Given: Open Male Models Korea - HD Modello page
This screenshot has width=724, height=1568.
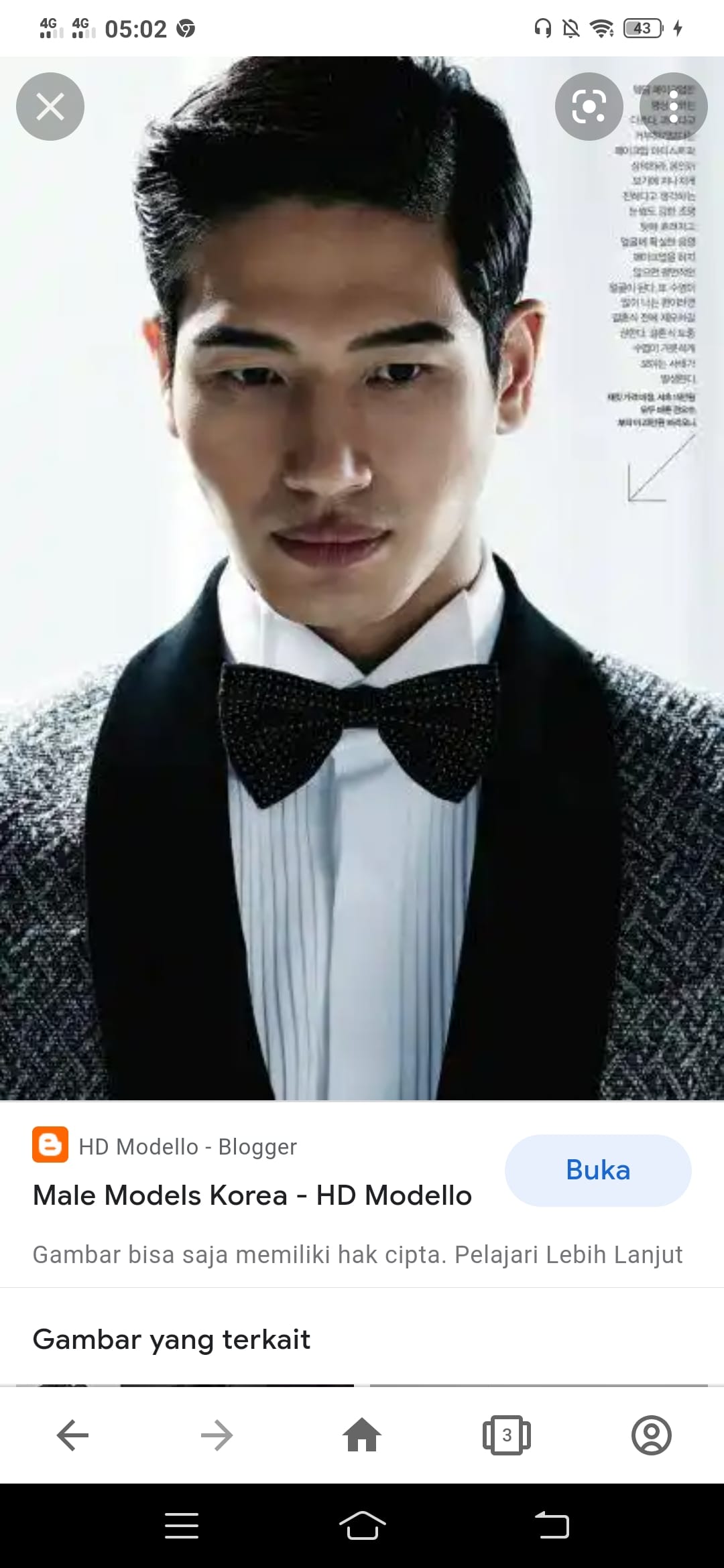Looking at the screenshot, I should pyautogui.click(x=252, y=1195).
